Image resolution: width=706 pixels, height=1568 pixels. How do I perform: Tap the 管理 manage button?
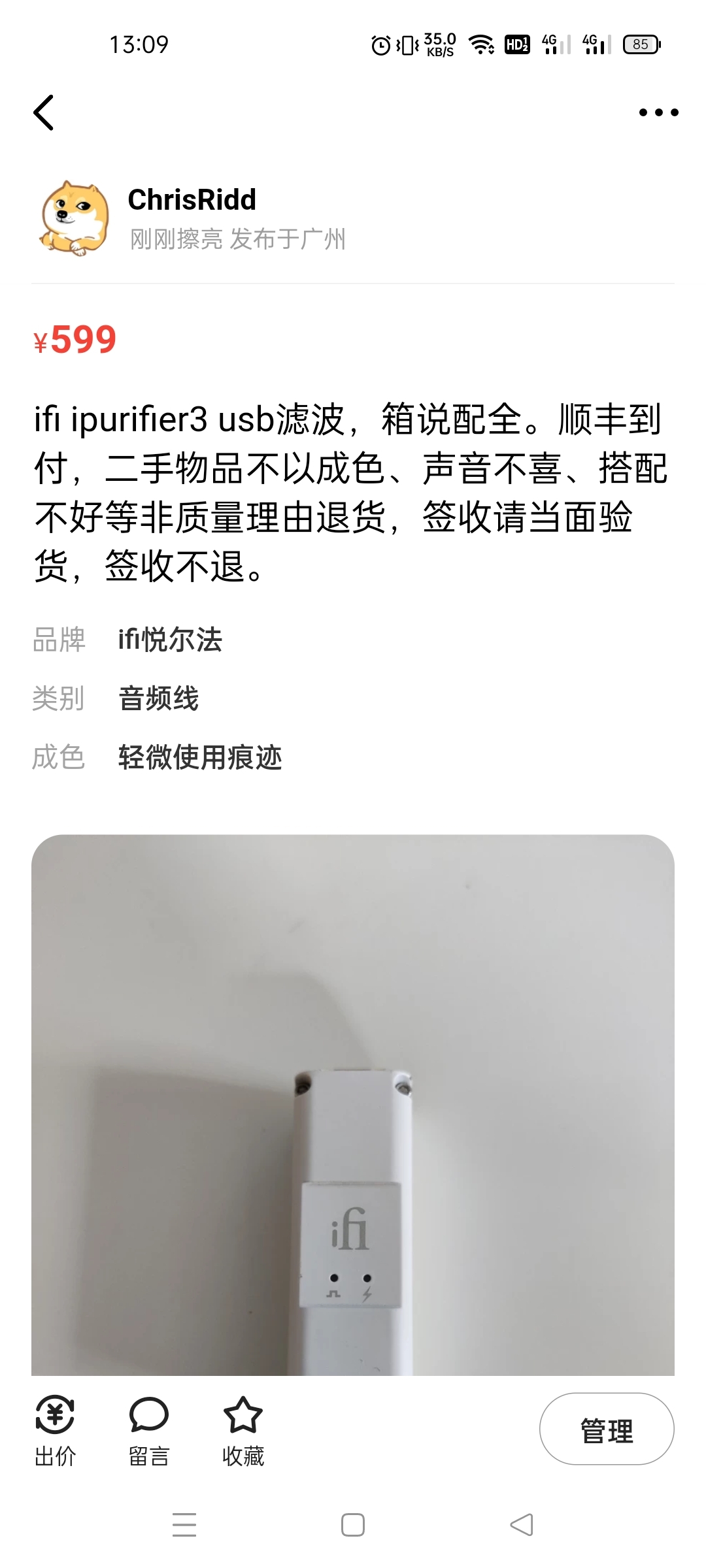606,1429
